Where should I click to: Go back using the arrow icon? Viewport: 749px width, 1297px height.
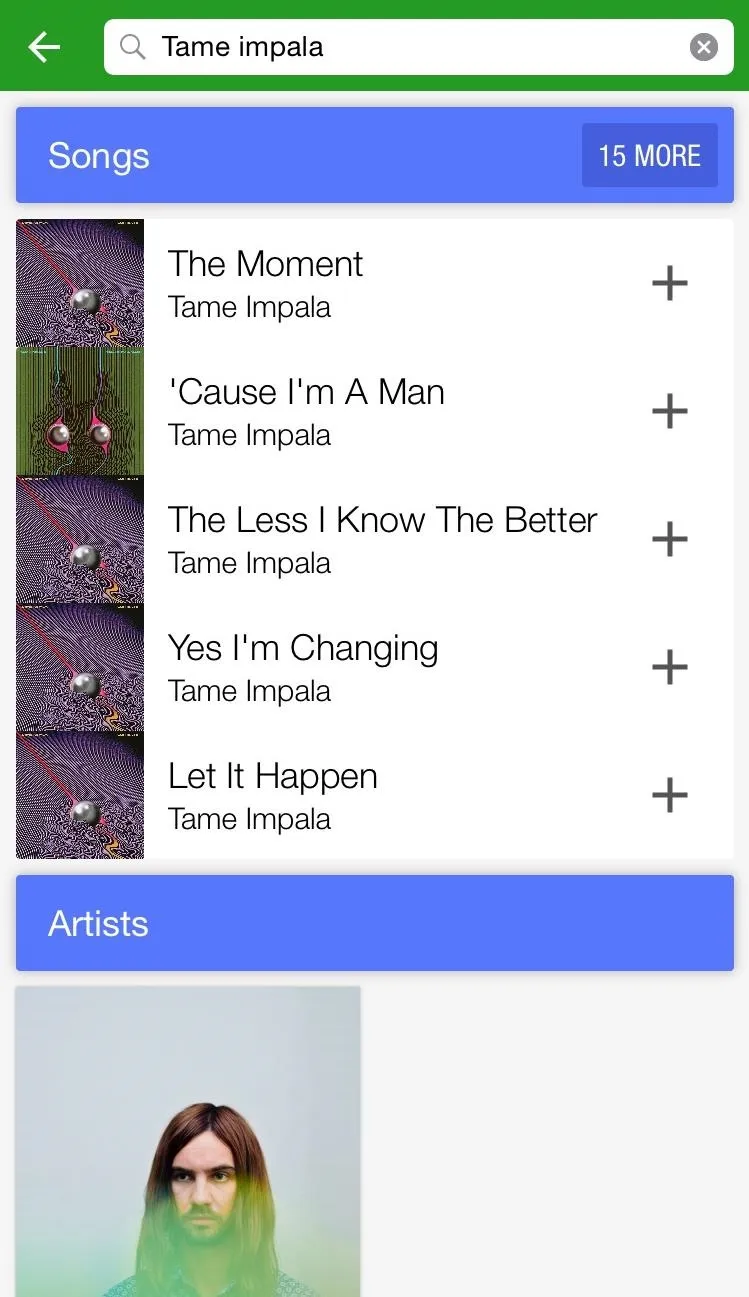tap(44, 47)
